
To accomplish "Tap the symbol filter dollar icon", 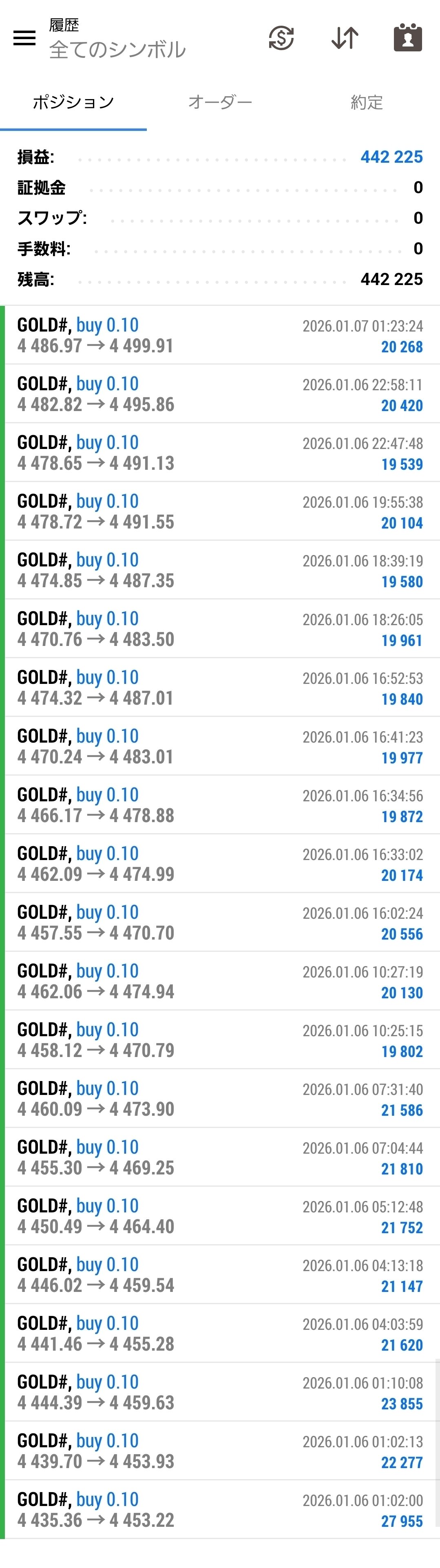I will click(x=281, y=38).
